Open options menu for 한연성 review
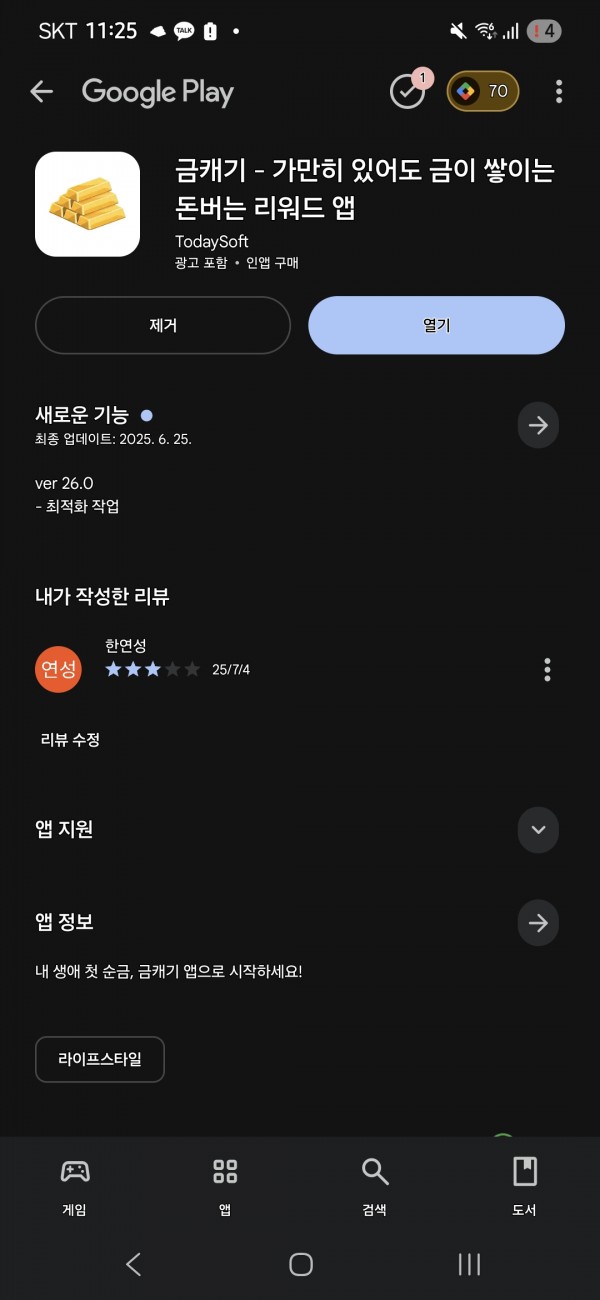This screenshot has height=1300, width=600. [547, 670]
